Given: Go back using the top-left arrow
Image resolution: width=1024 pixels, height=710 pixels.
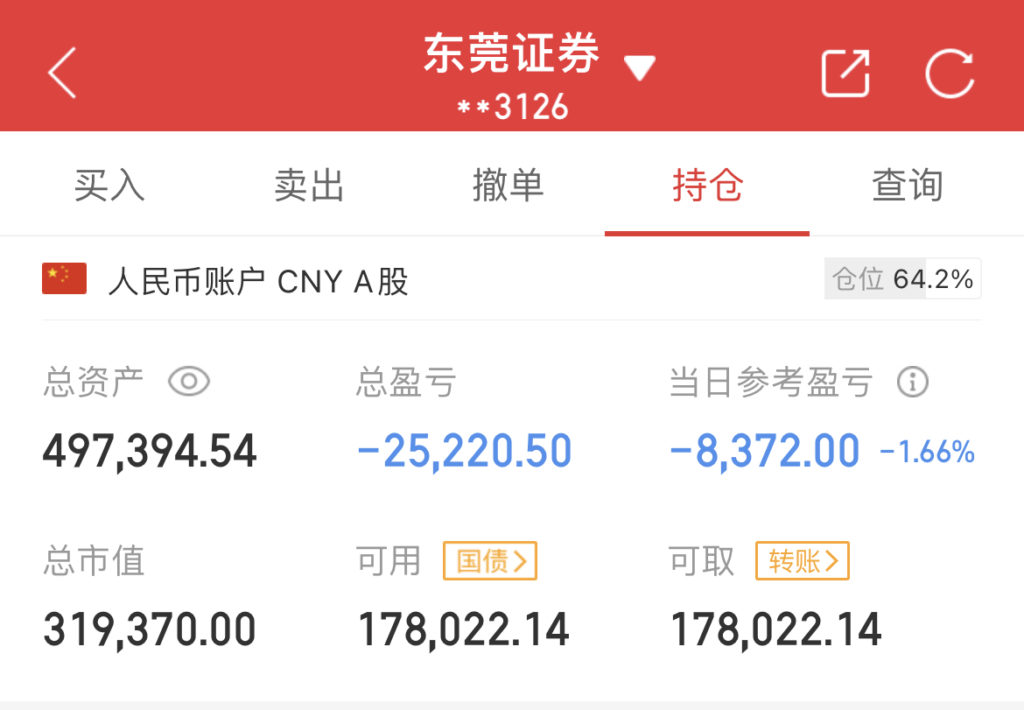Looking at the screenshot, I should (62, 73).
